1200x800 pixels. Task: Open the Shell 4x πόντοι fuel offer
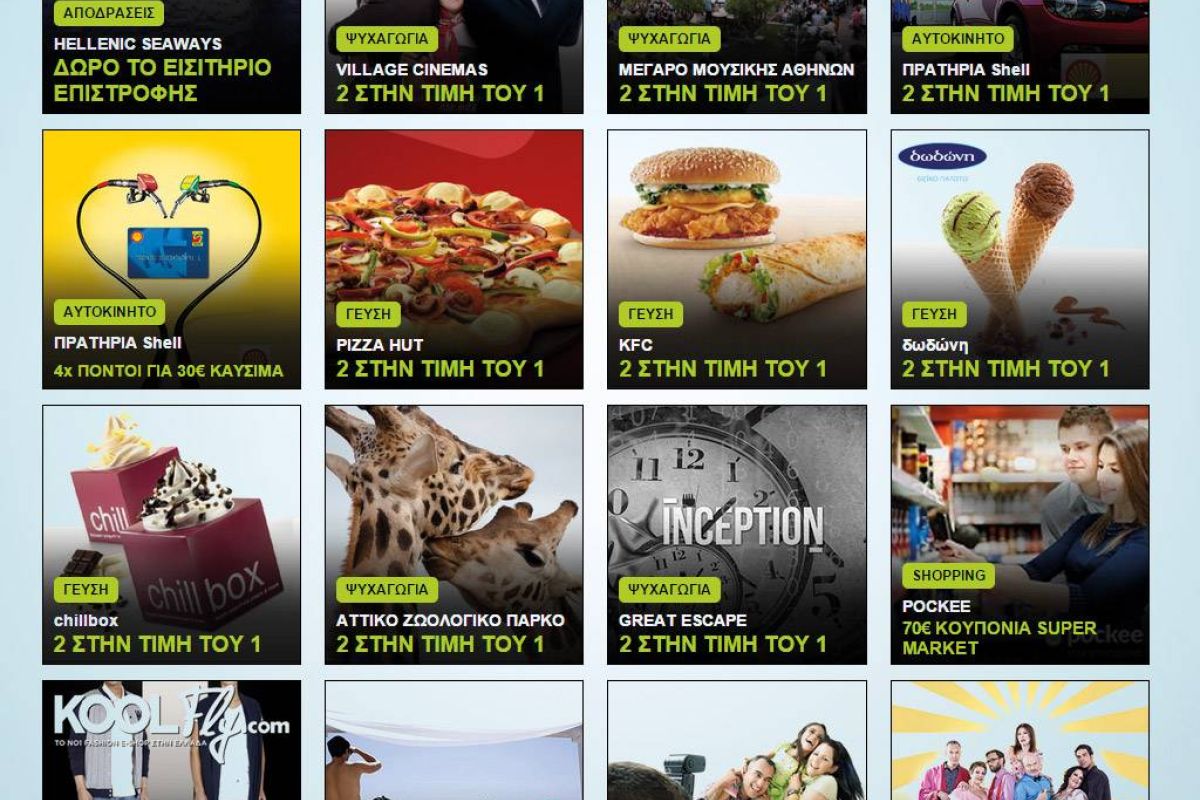[x=171, y=259]
